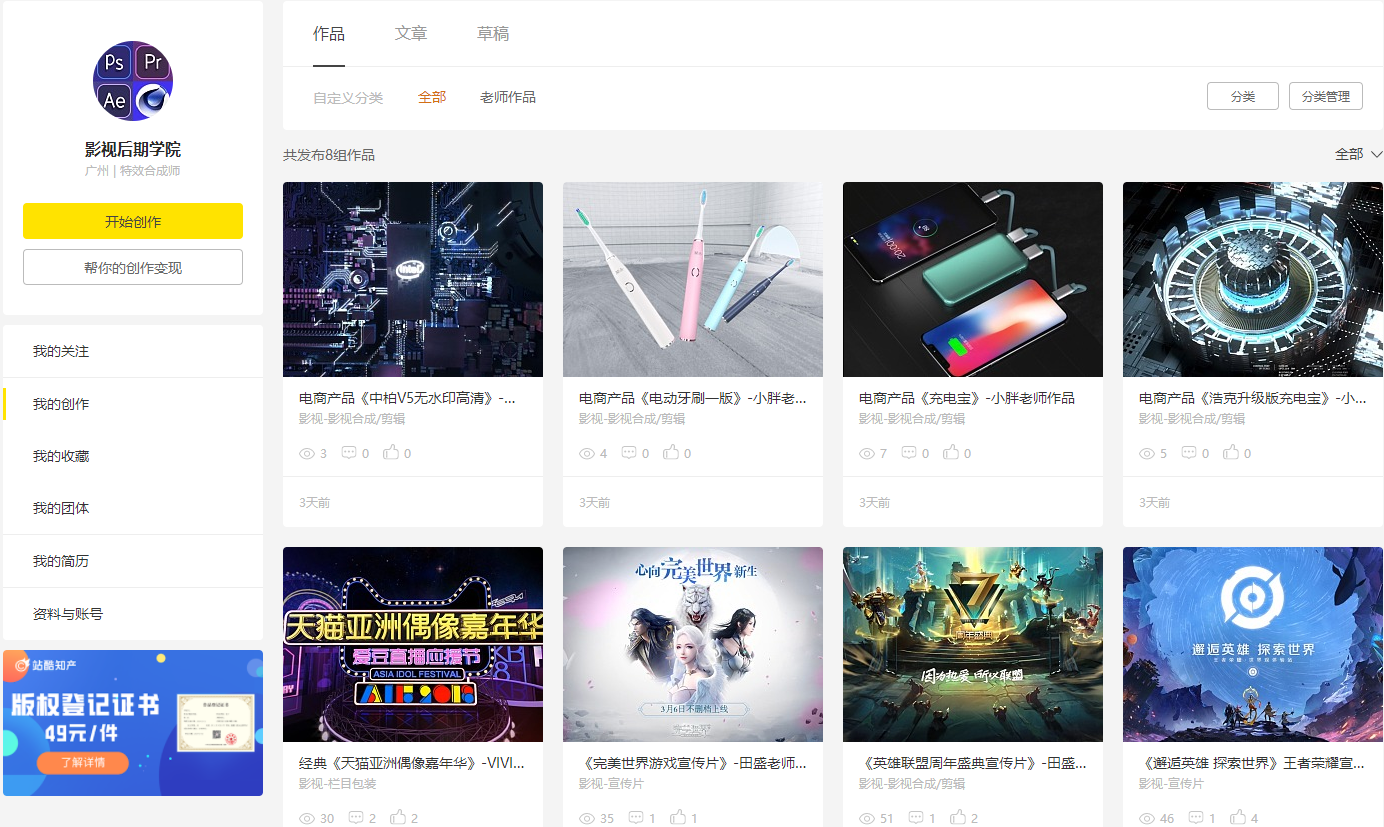The image size is (1384, 827).
Task: Select the 作品 tab
Action: [329, 34]
